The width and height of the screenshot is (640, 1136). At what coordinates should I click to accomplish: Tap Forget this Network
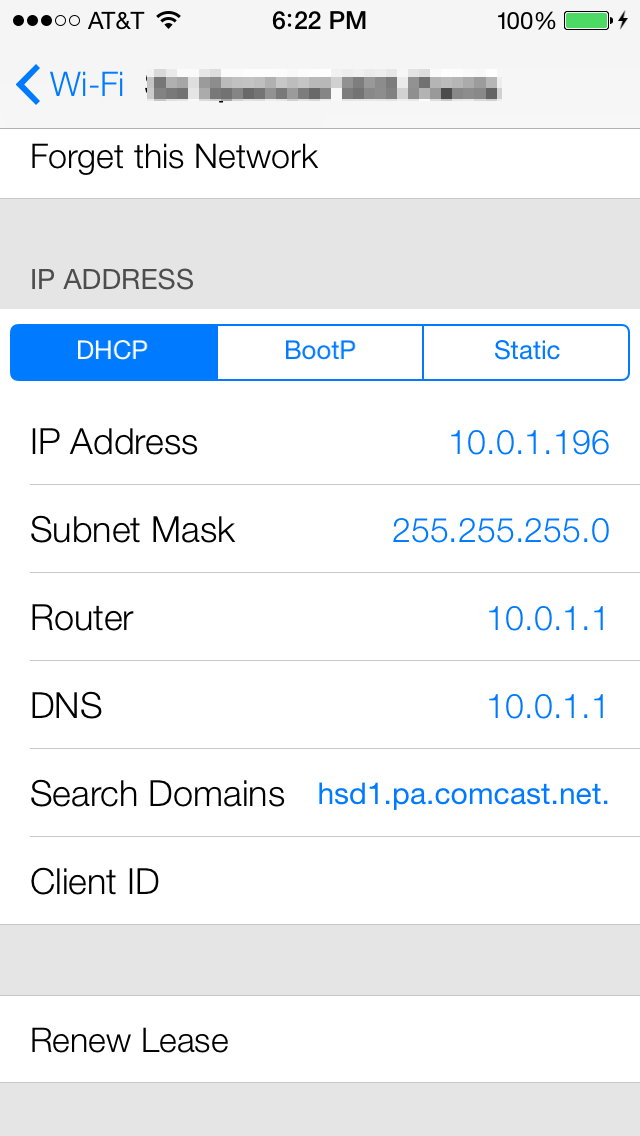320,156
